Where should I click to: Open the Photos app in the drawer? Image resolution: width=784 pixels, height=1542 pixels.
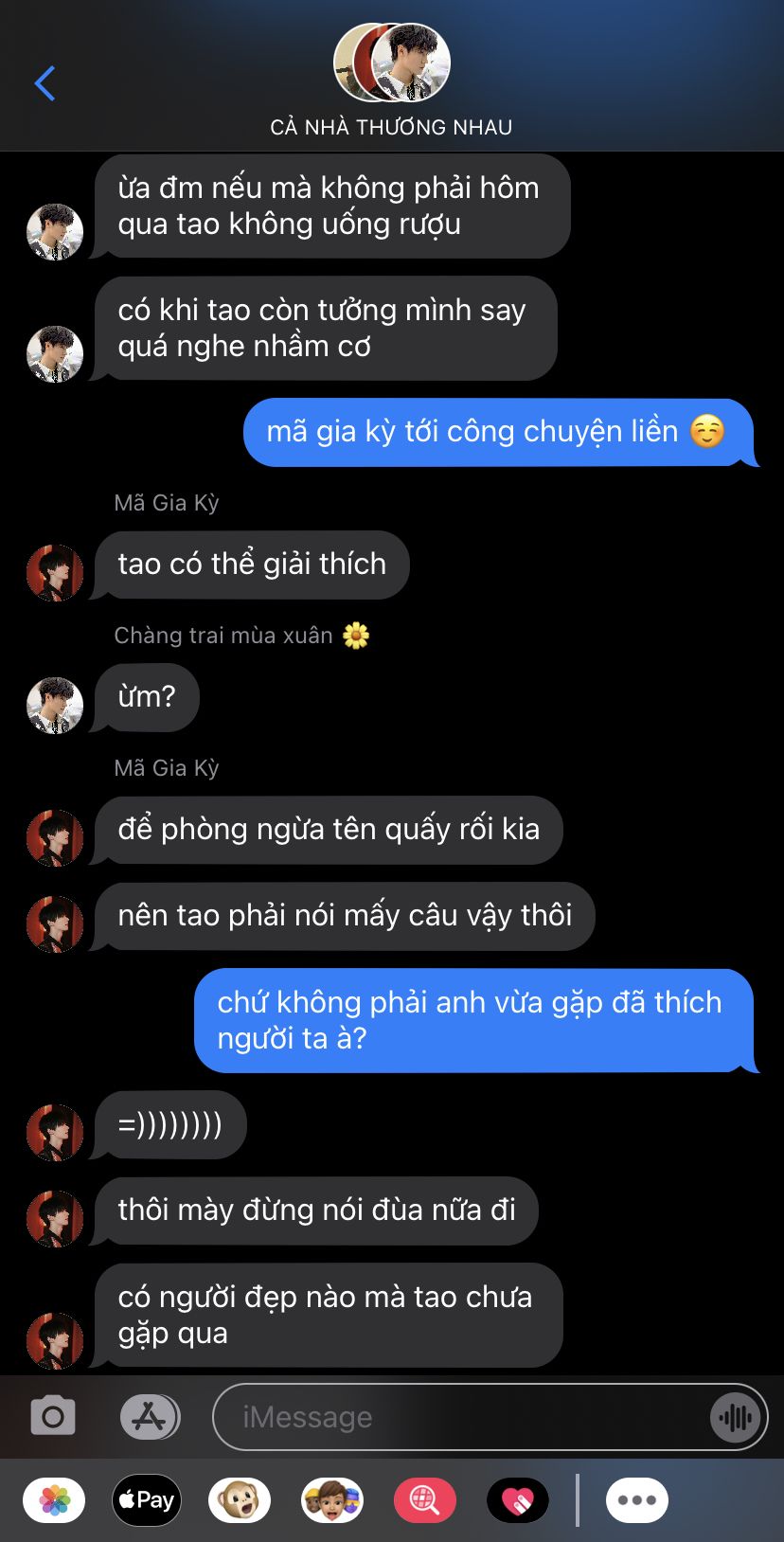click(x=54, y=1500)
